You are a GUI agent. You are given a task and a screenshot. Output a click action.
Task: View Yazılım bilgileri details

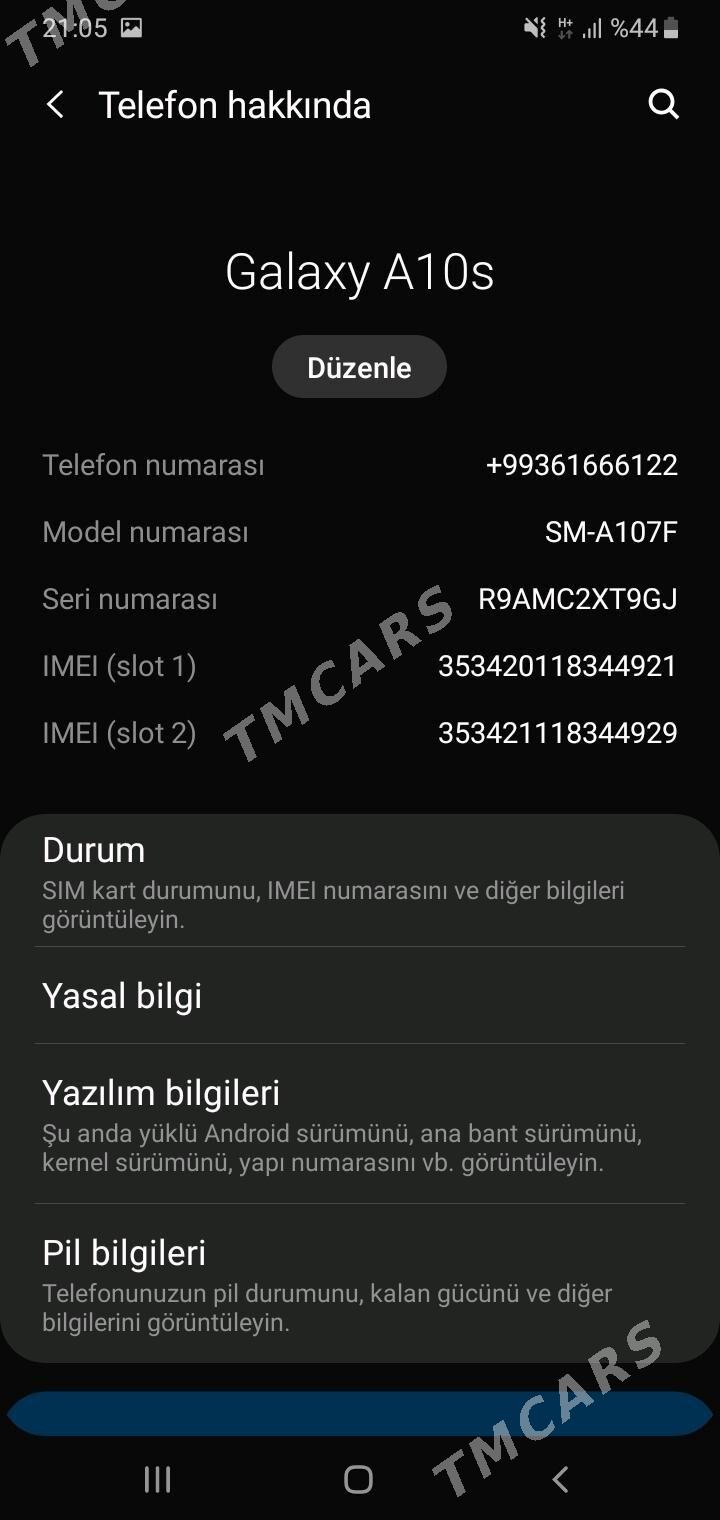point(360,1124)
